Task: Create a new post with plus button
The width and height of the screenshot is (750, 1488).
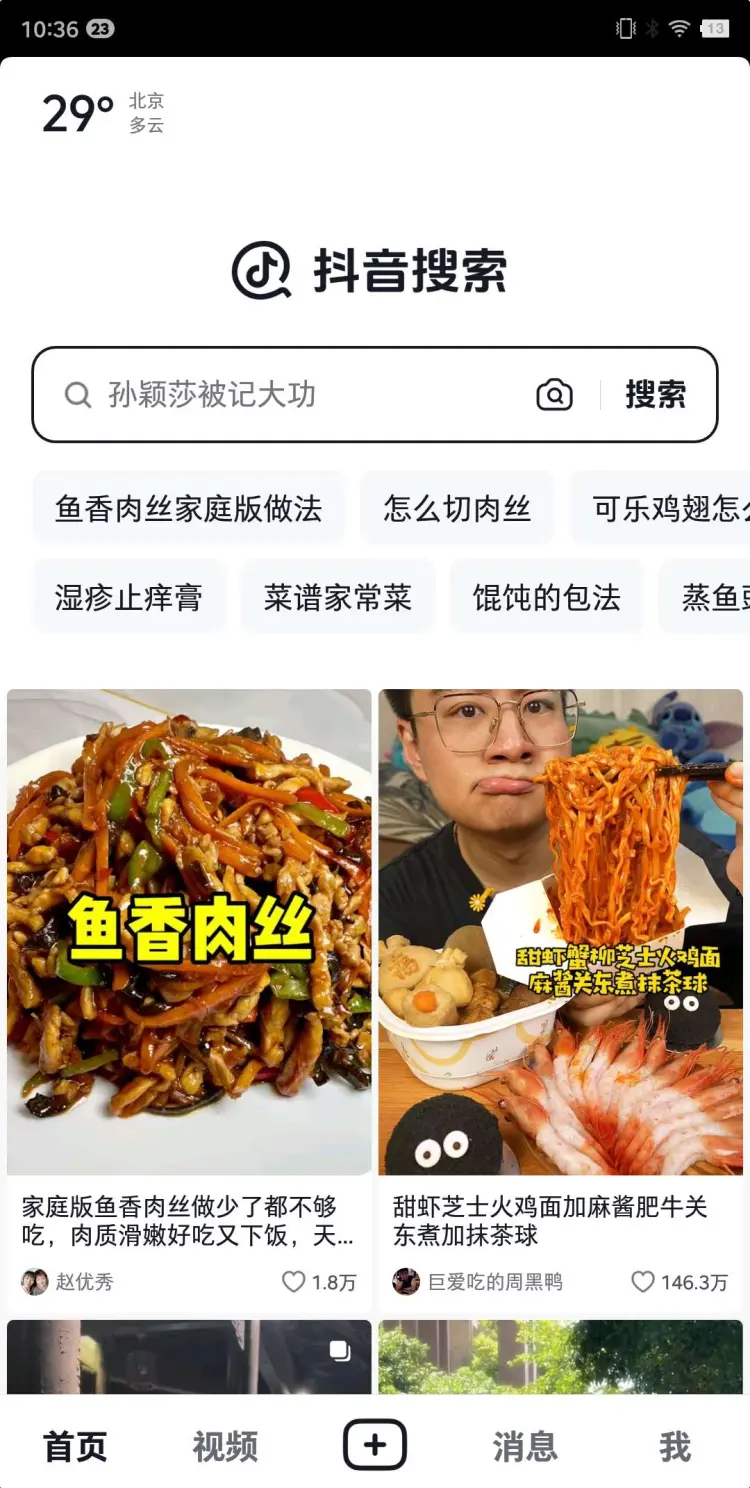Action: 375,1445
